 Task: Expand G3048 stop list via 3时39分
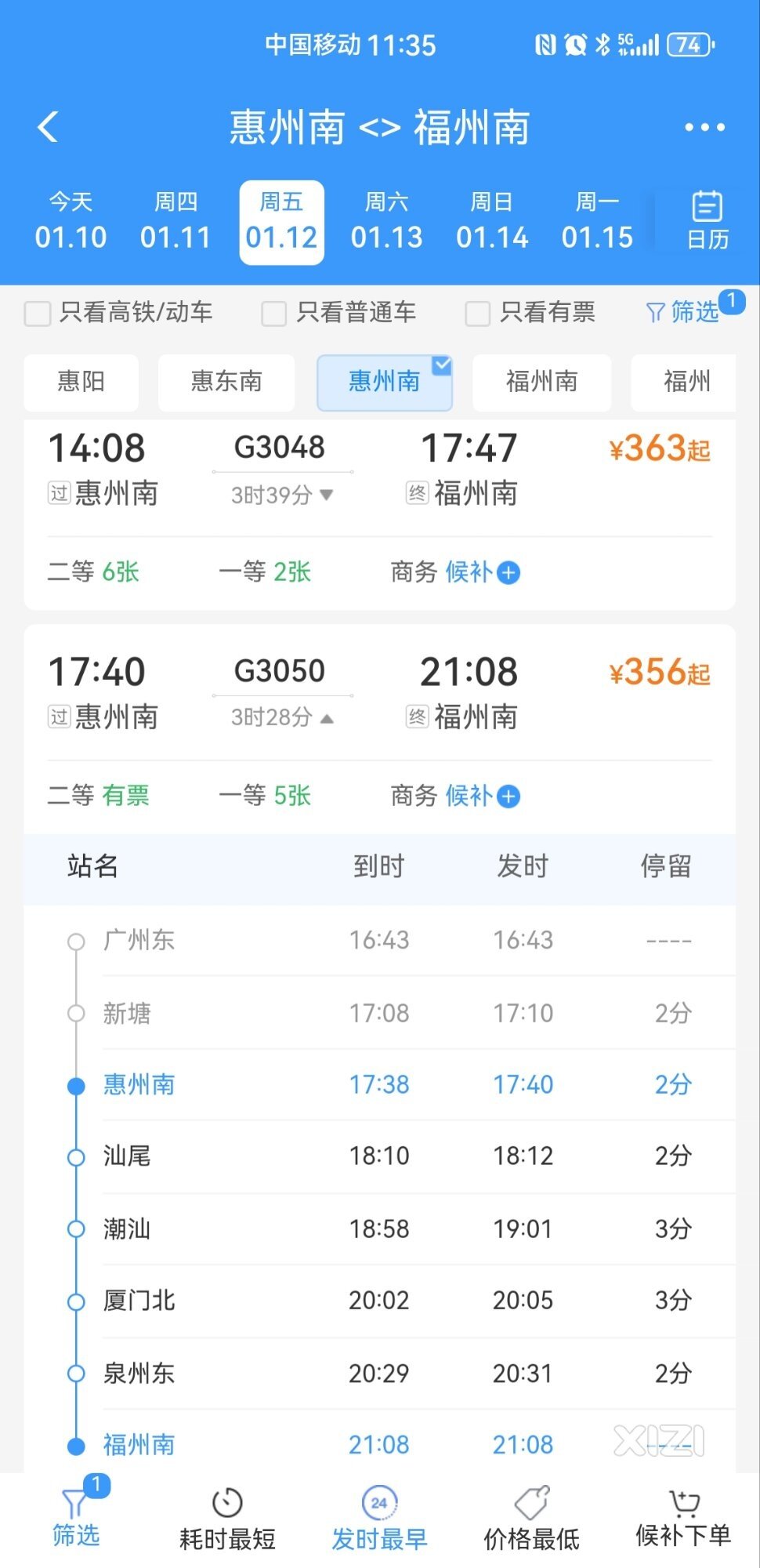(282, 495)
